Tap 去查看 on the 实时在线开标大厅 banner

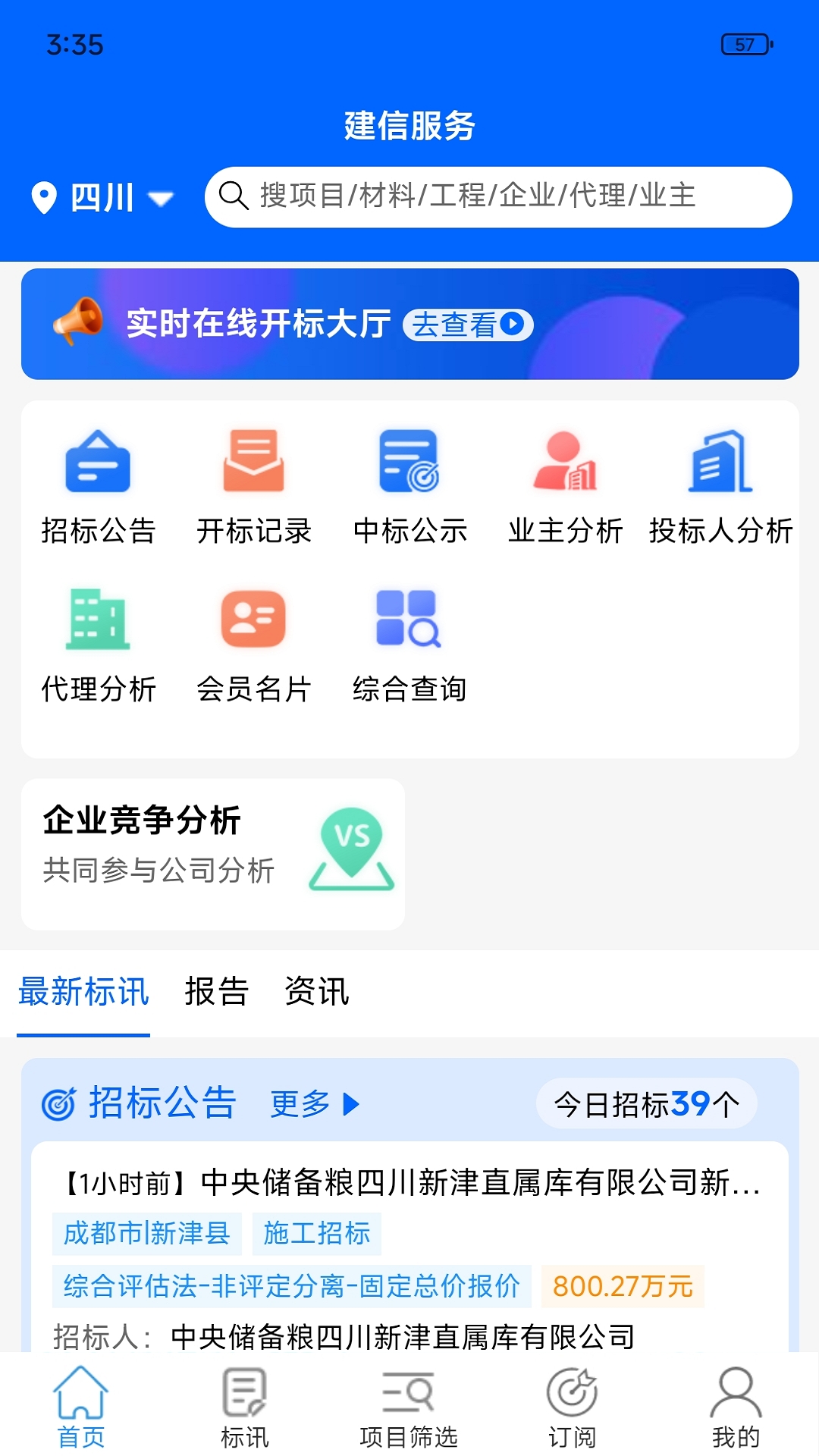click(468, 325)
